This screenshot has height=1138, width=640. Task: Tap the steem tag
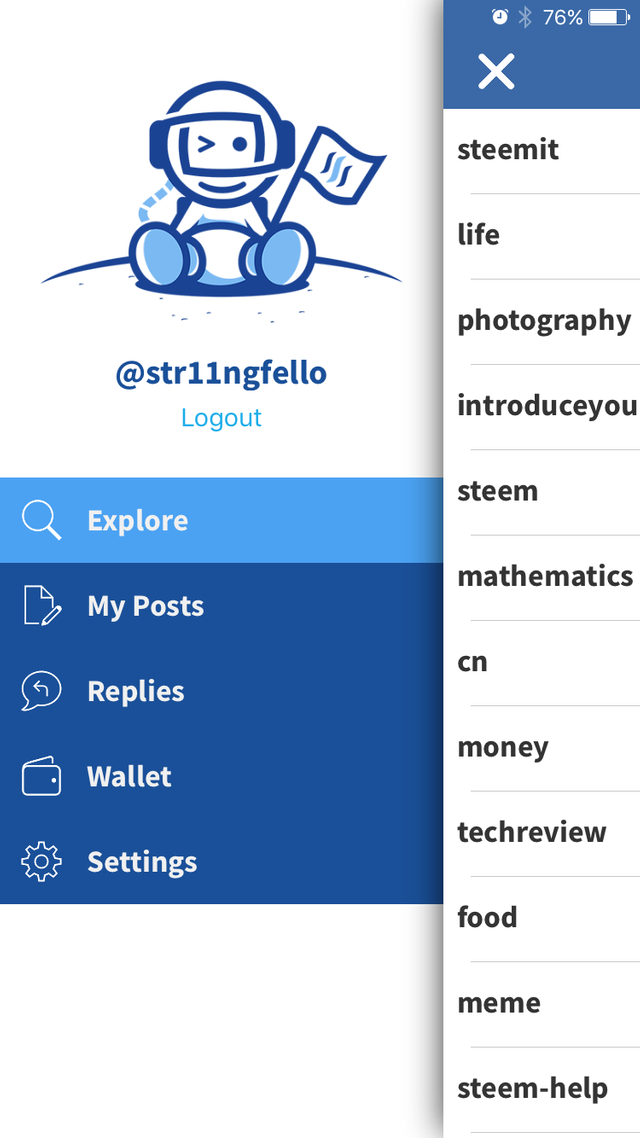tap(541, 492)
